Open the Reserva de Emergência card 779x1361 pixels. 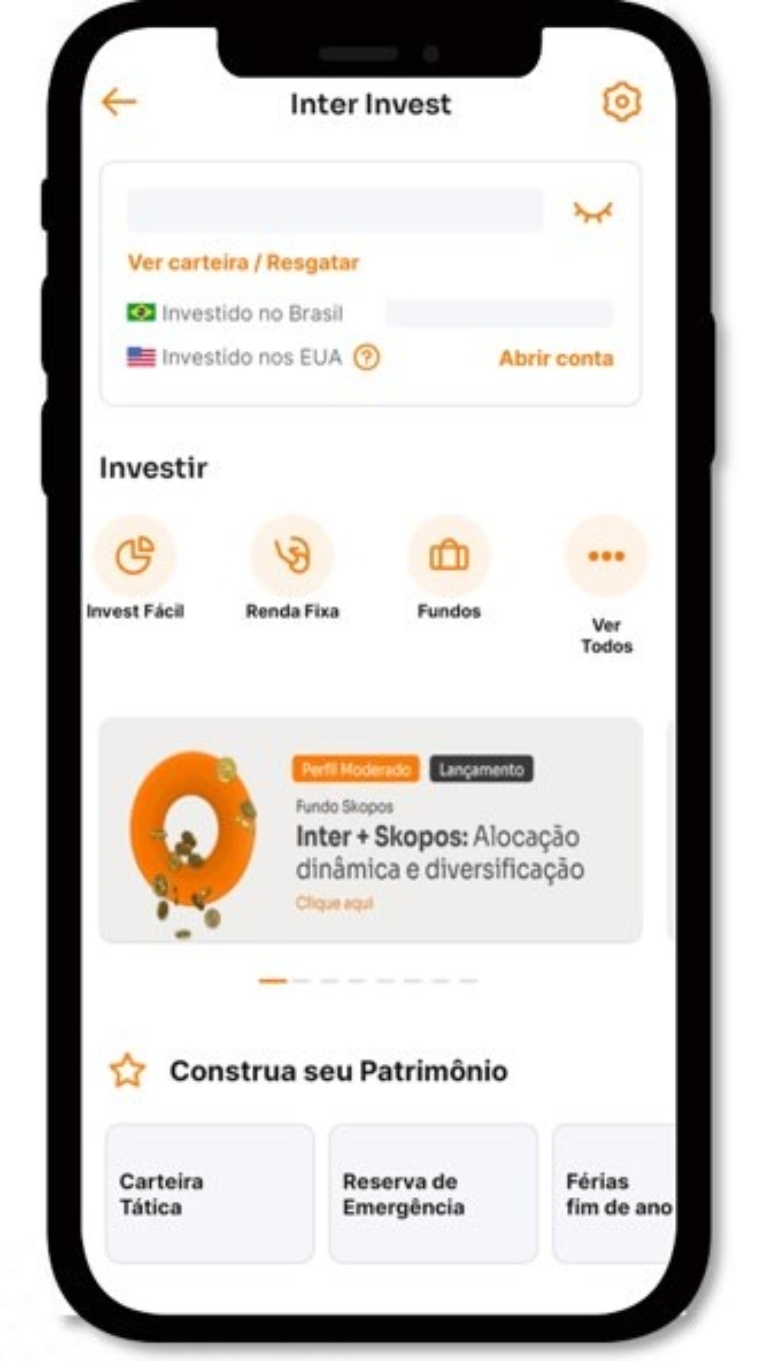click(x=433, y=1193)
